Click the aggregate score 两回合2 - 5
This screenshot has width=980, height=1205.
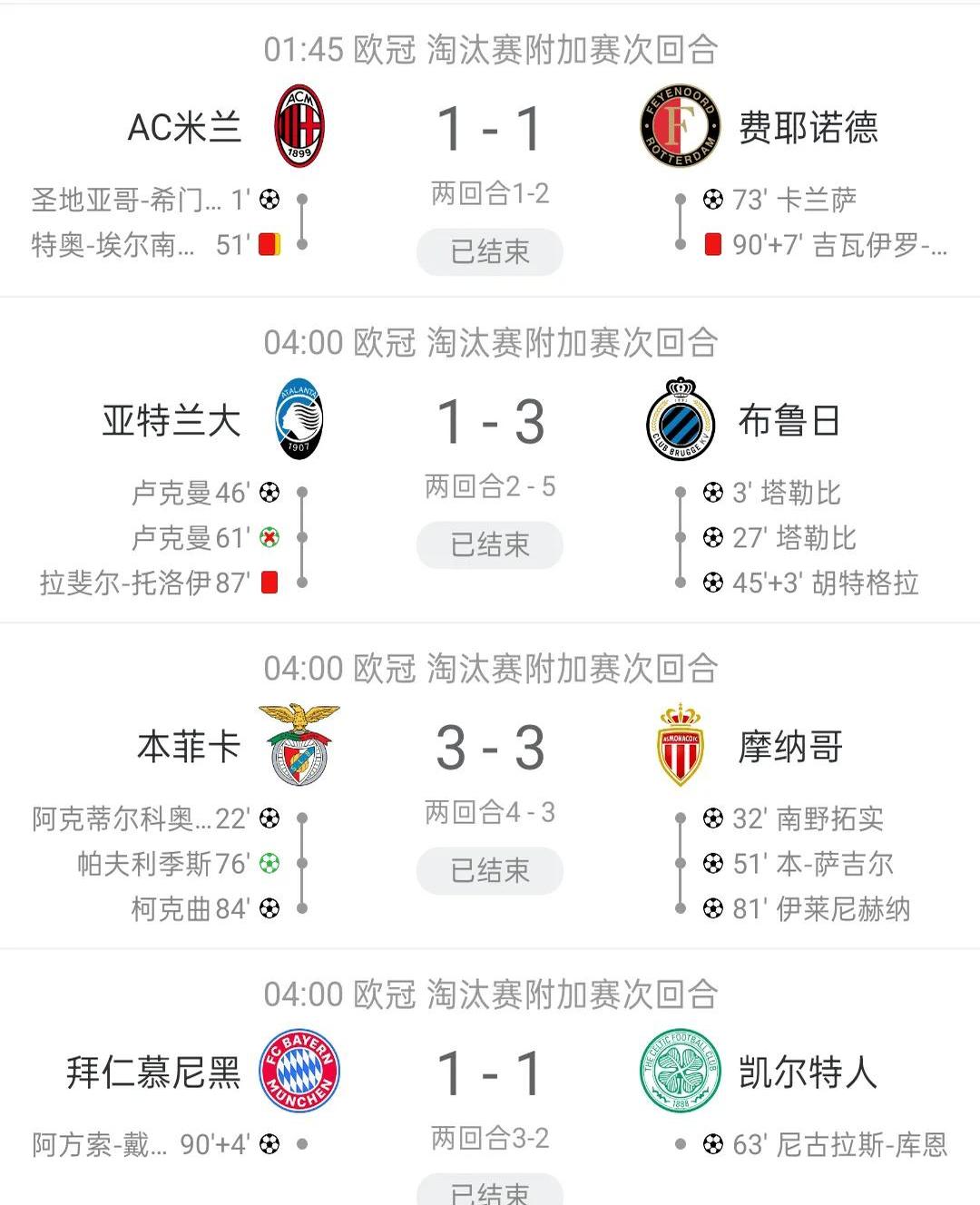tap(489, 485)
